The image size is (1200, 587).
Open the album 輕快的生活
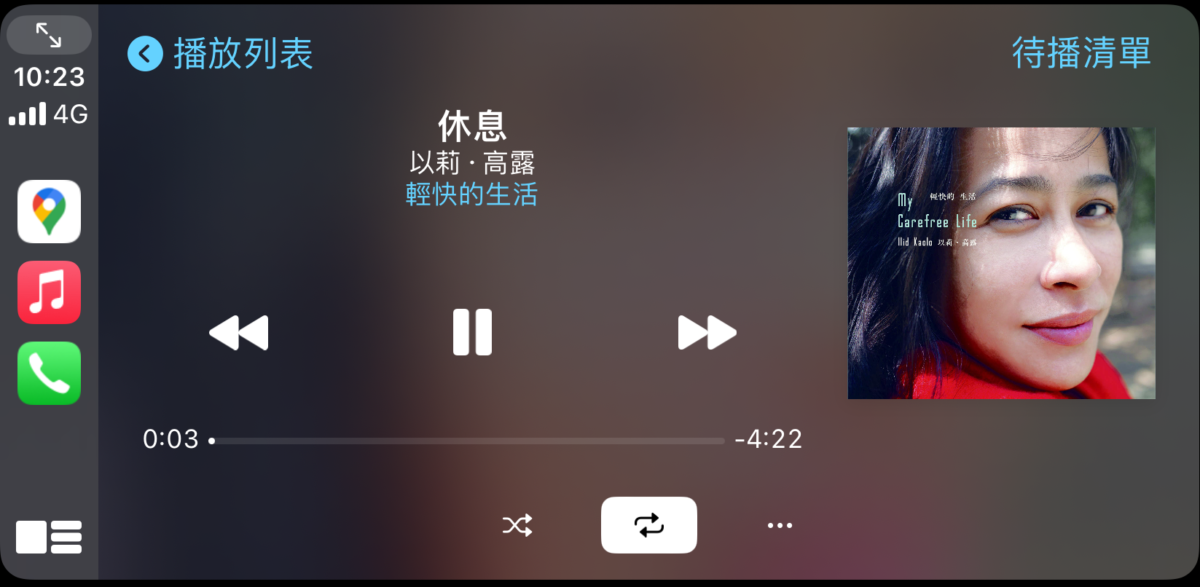pos(471,194)
